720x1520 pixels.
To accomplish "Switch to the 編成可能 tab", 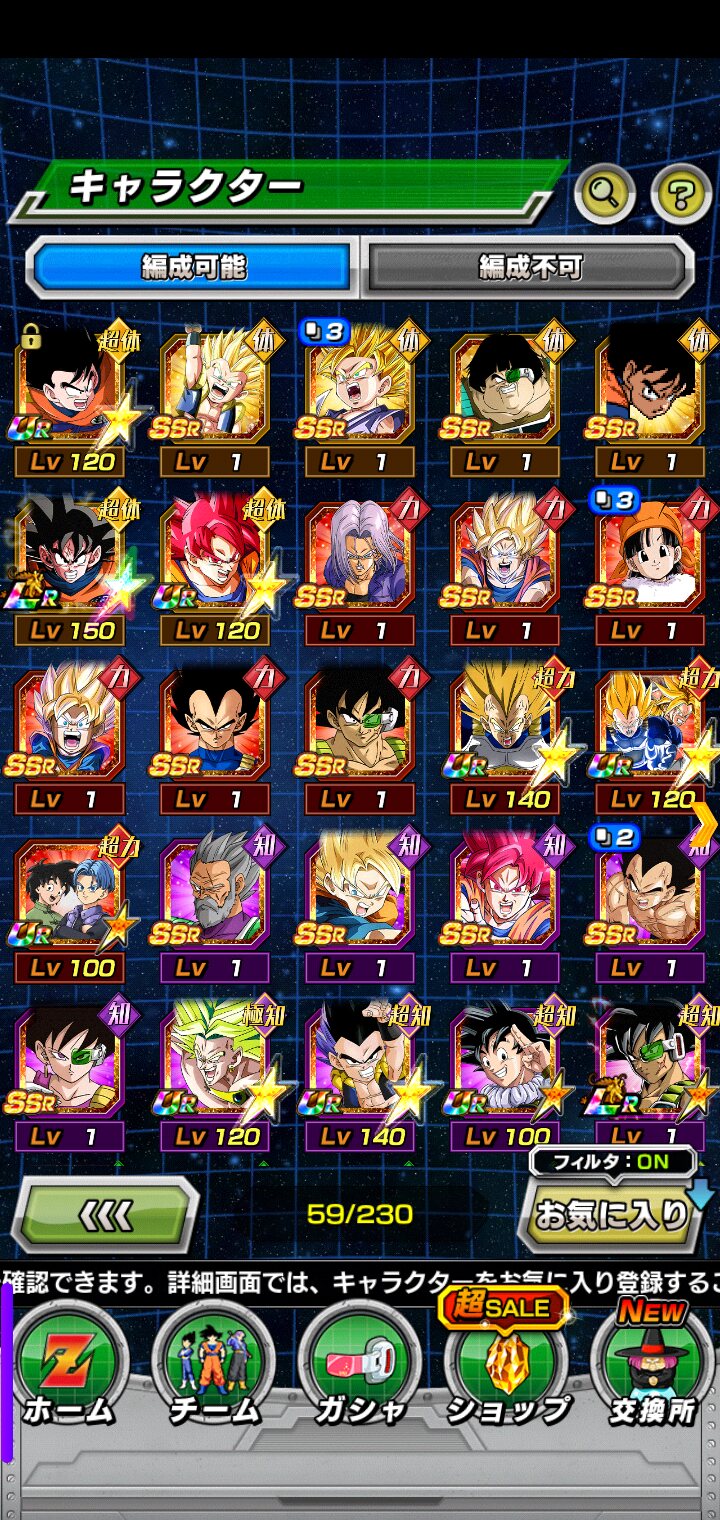I will pos(194,267).
